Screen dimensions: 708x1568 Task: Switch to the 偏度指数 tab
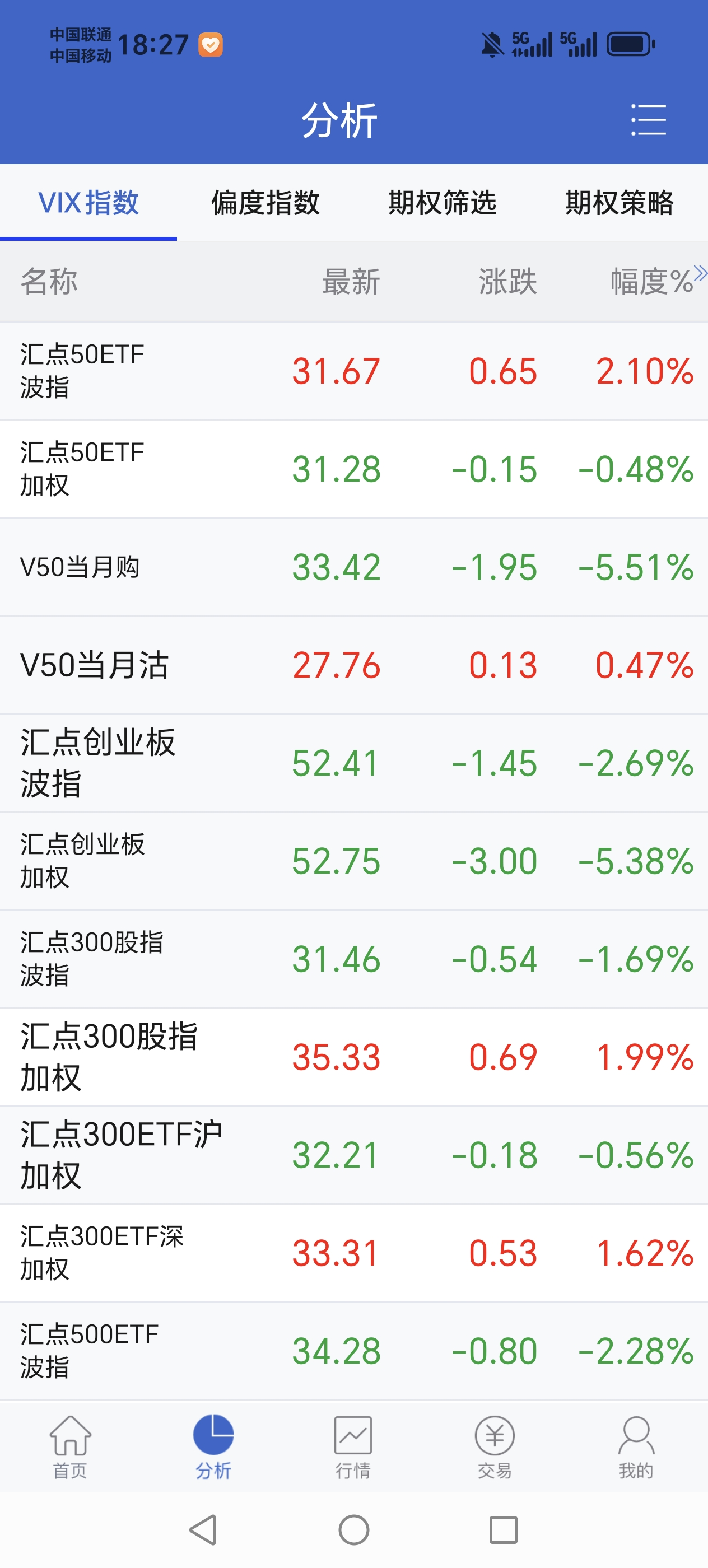click(265, 203)
